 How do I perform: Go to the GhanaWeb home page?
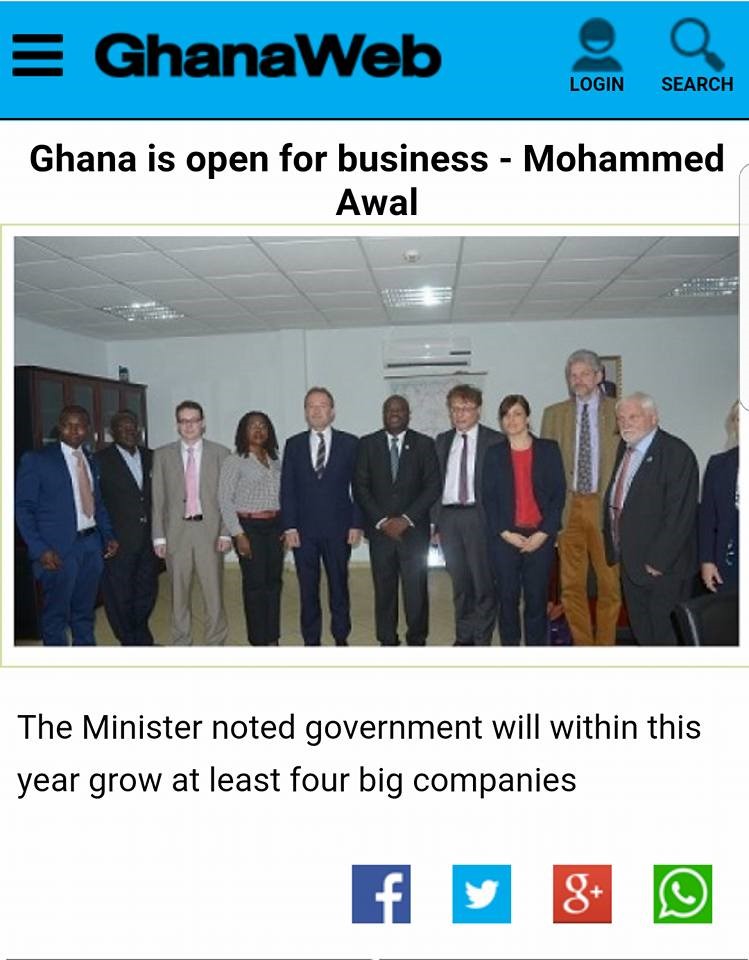tap(267, 57)
